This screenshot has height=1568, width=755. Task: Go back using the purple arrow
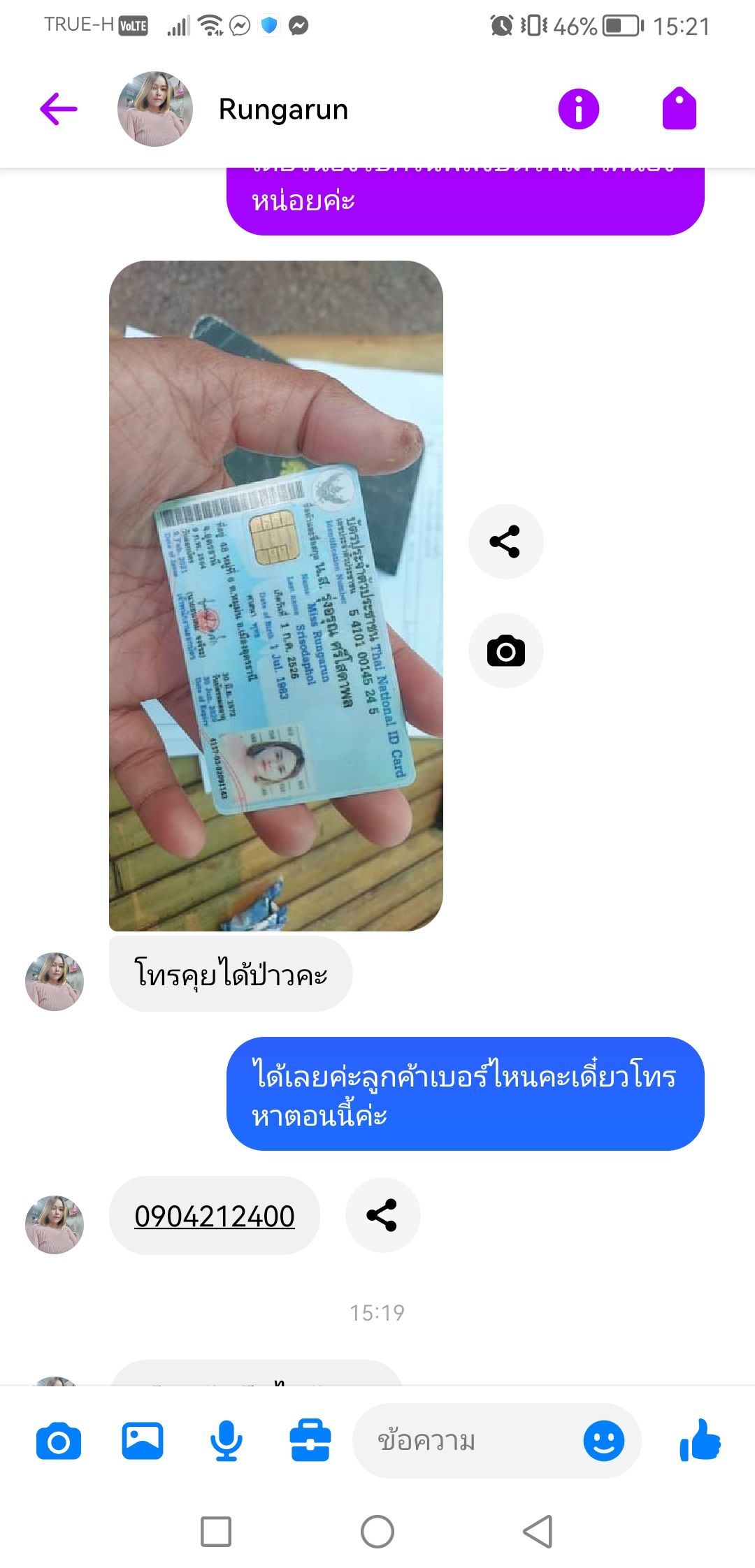coord(59,109)
